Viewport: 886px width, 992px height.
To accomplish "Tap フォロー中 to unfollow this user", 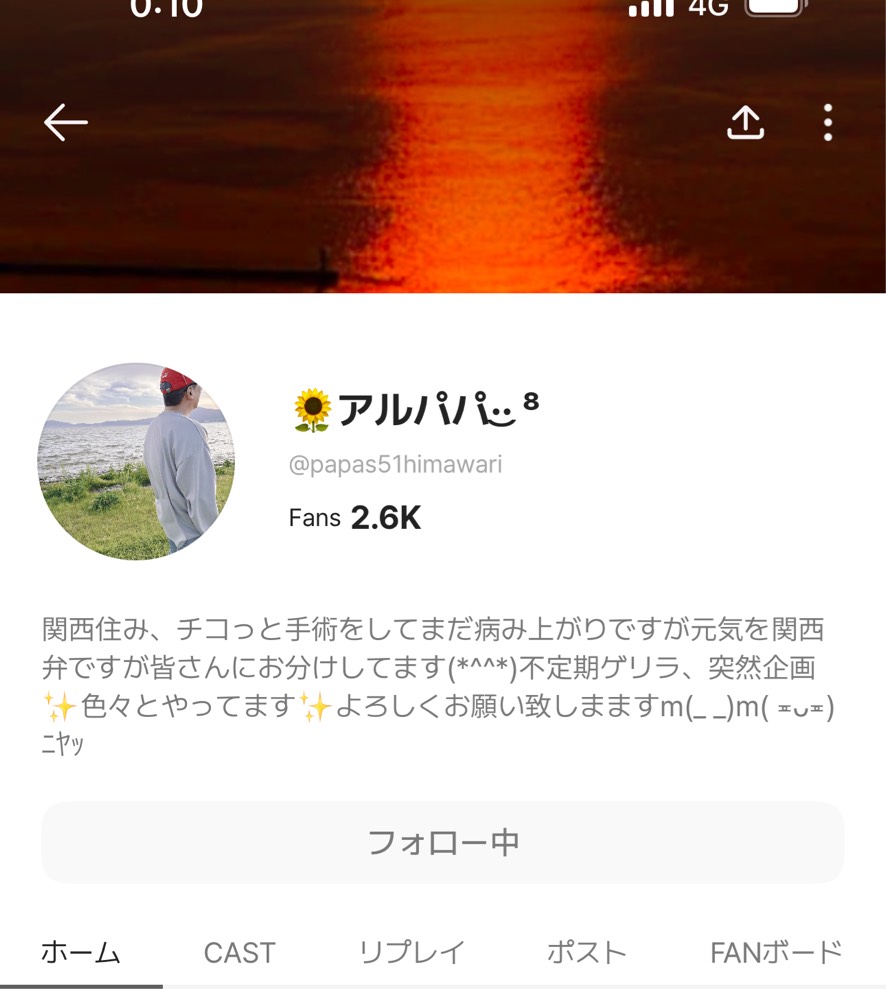I will point(443,843).
